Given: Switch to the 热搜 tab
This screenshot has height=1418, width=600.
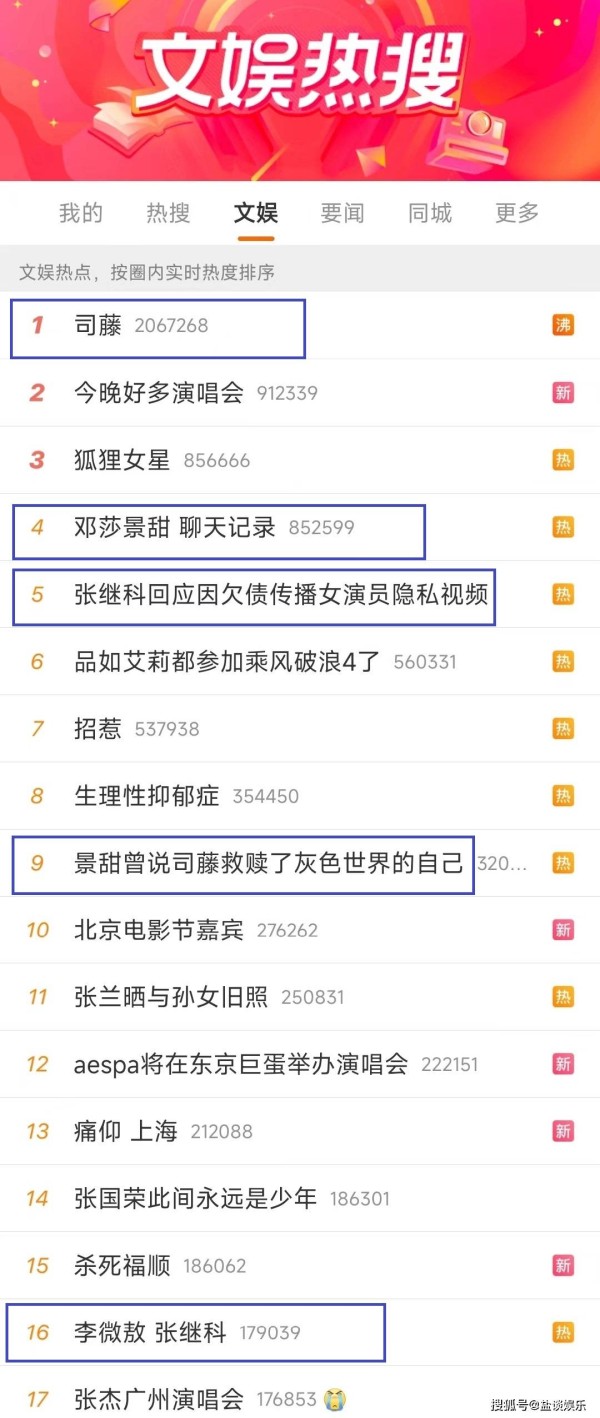Looking at the screenshot, I should click(x=168, y=213).
